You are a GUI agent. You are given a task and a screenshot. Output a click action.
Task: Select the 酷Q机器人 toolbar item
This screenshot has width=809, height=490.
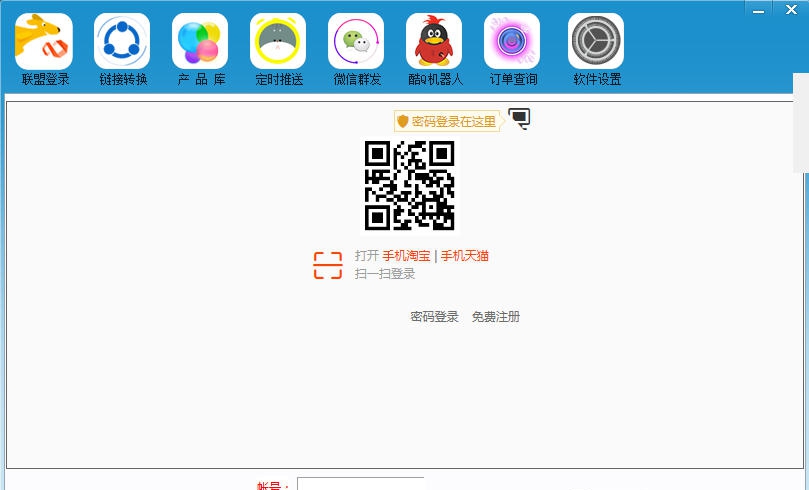click(434, 49)
